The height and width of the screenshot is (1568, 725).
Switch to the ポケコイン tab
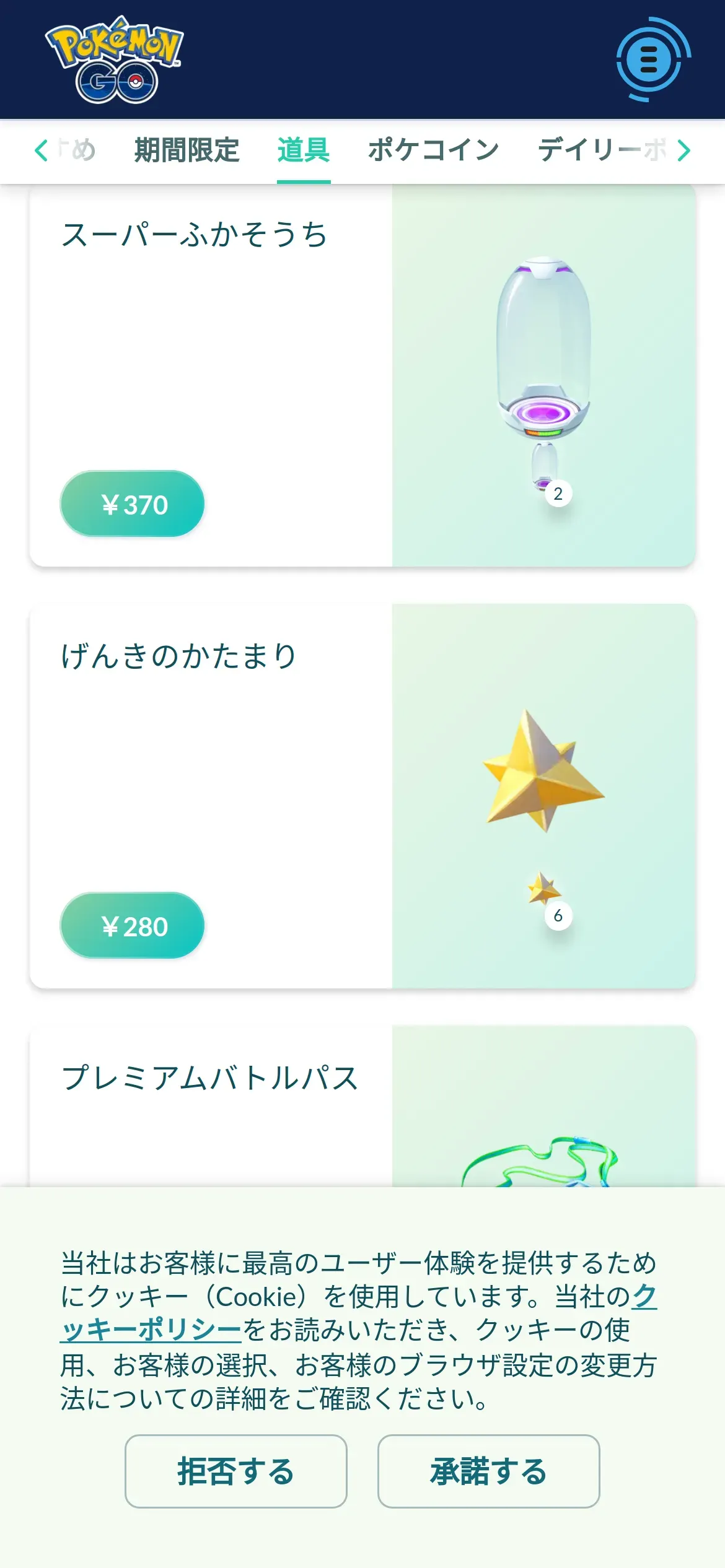(x=433, y=150)
